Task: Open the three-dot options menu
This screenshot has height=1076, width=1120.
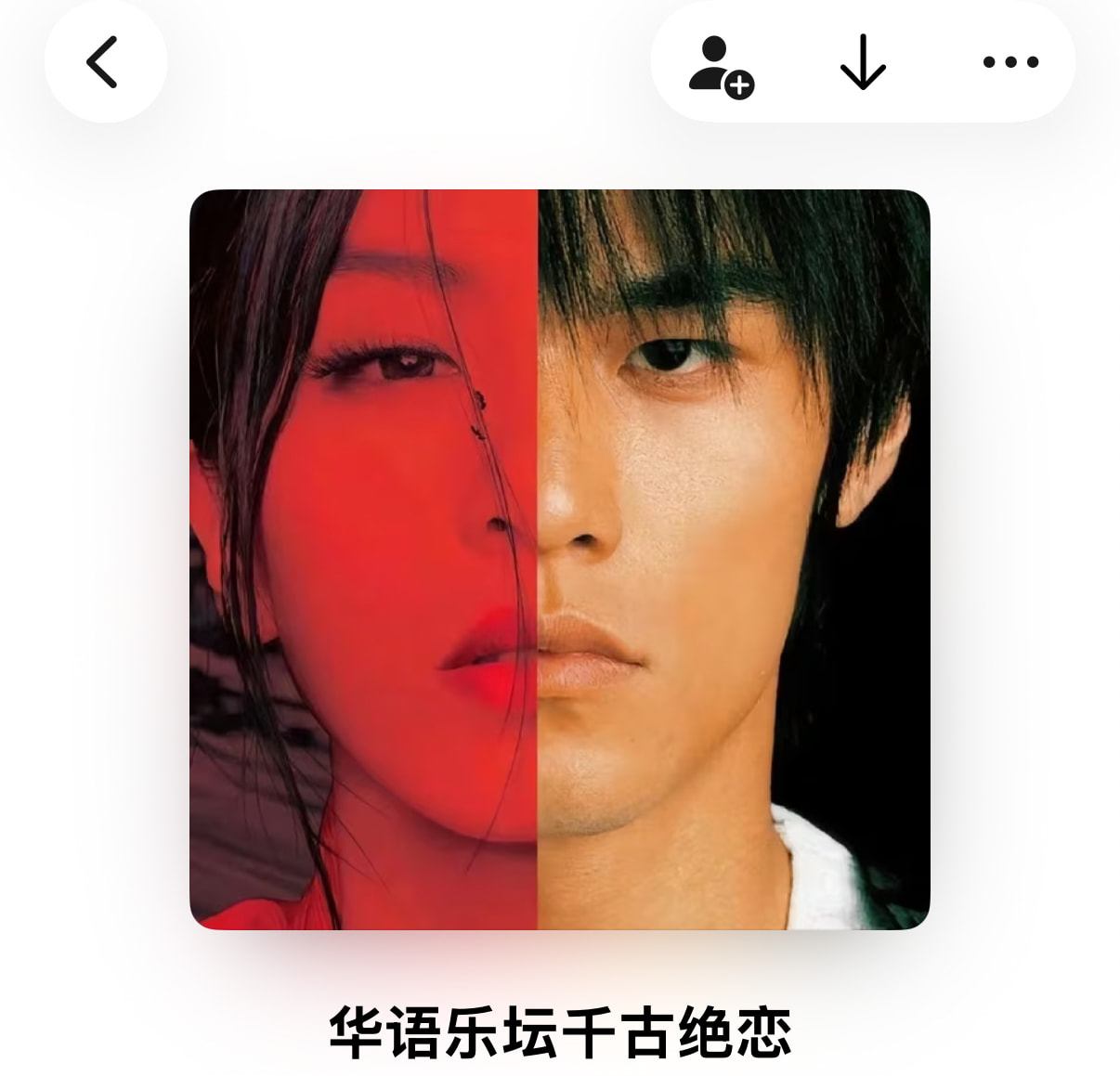Action: [1010, 63]
